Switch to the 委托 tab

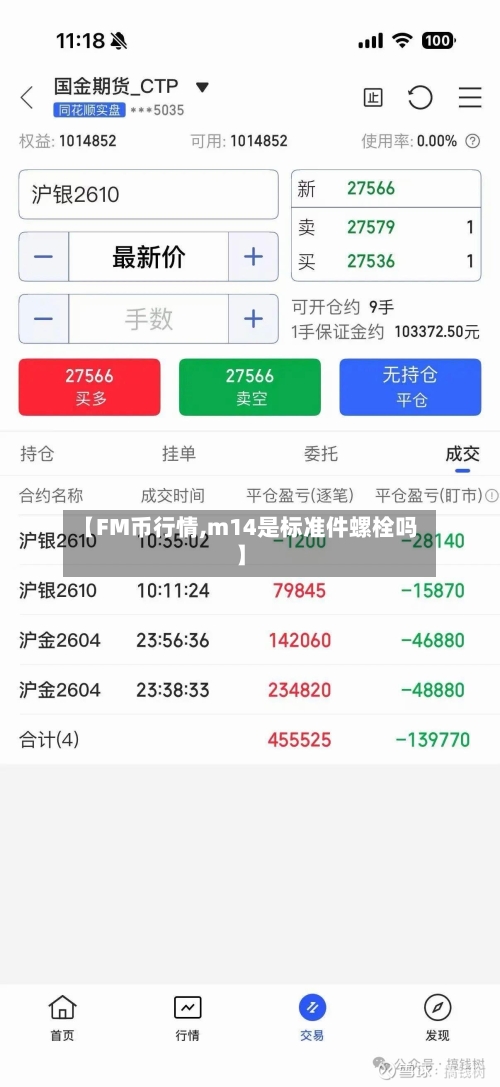[x=320, y=454]
